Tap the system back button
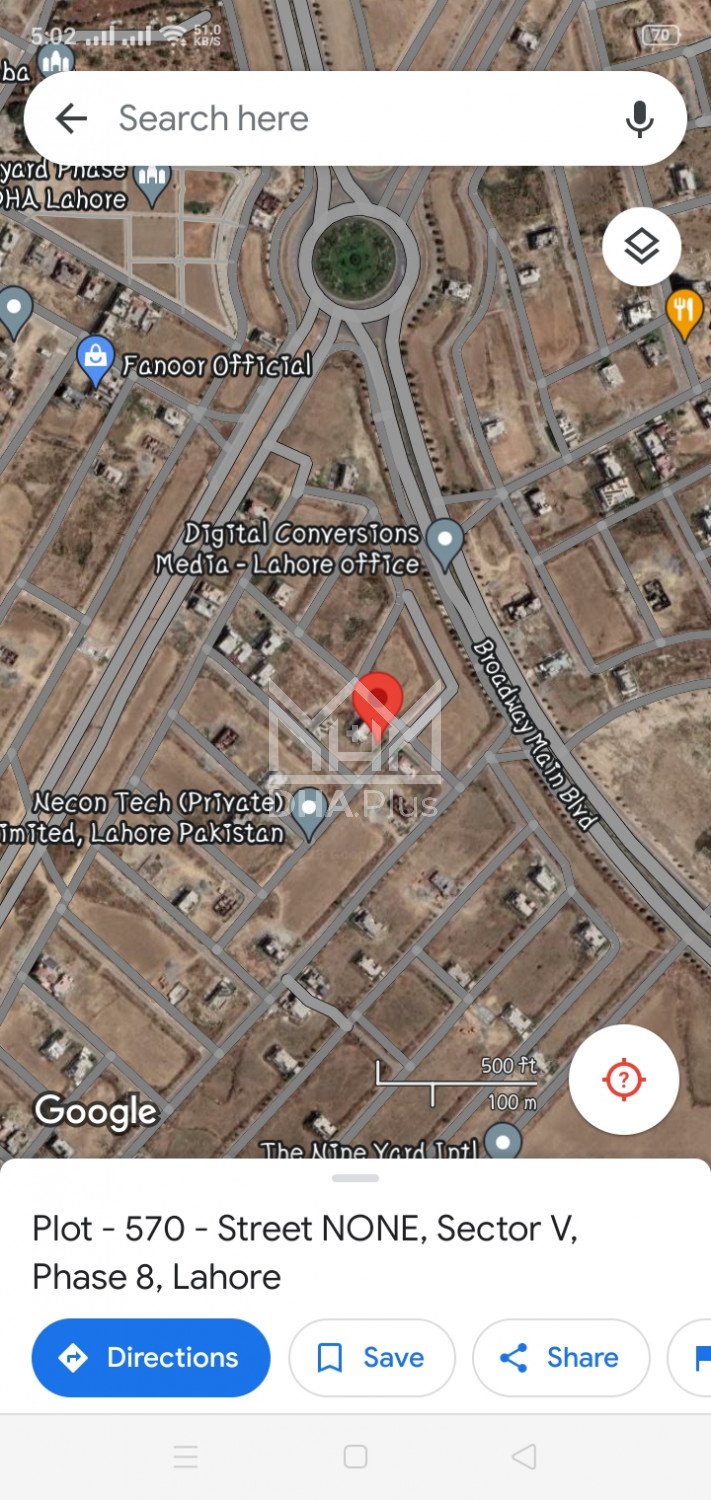Viewport: 711px width, 1500px height. [x=523, y=1456]
